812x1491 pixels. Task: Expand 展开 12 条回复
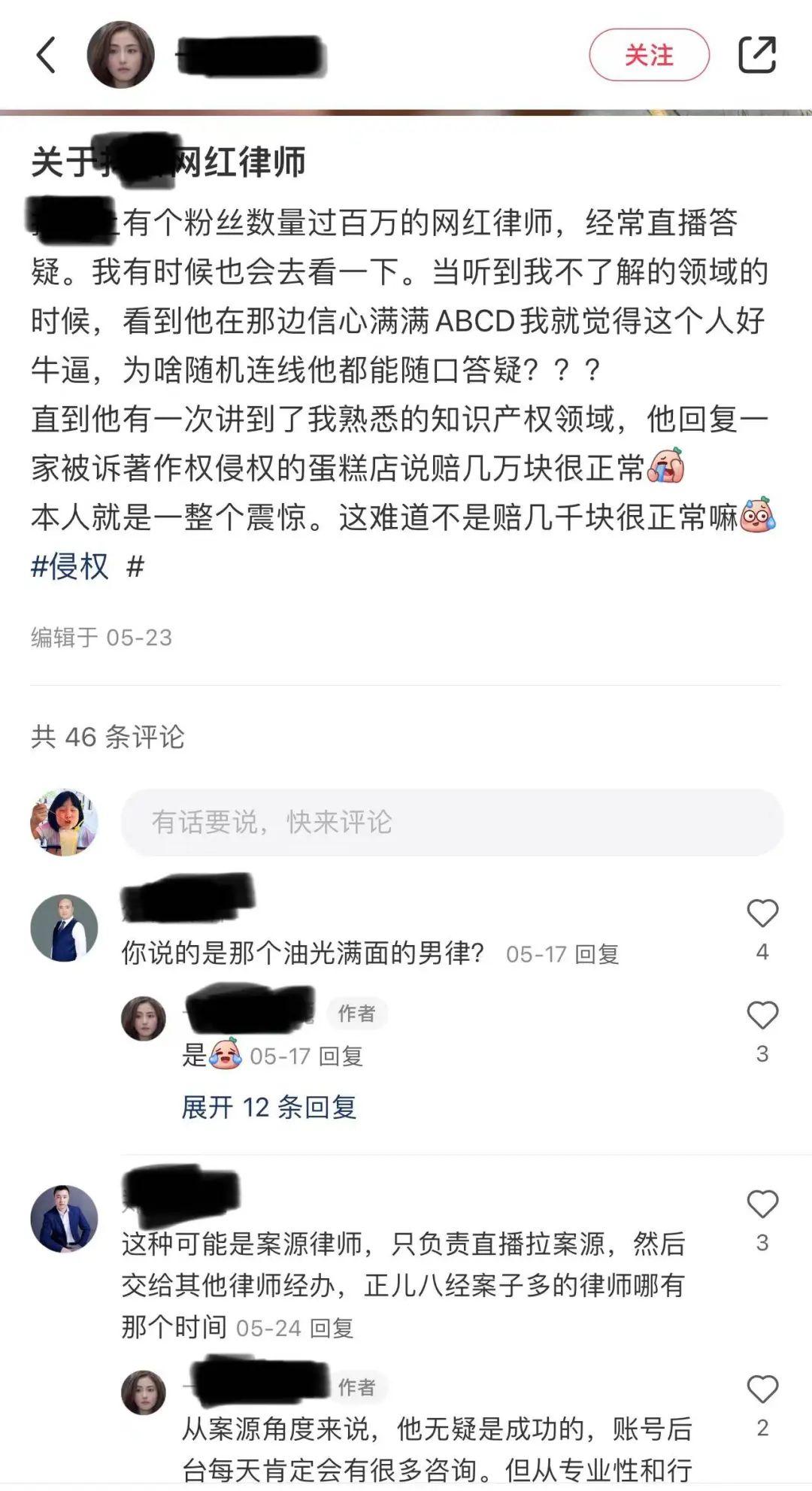(269, 1107)
